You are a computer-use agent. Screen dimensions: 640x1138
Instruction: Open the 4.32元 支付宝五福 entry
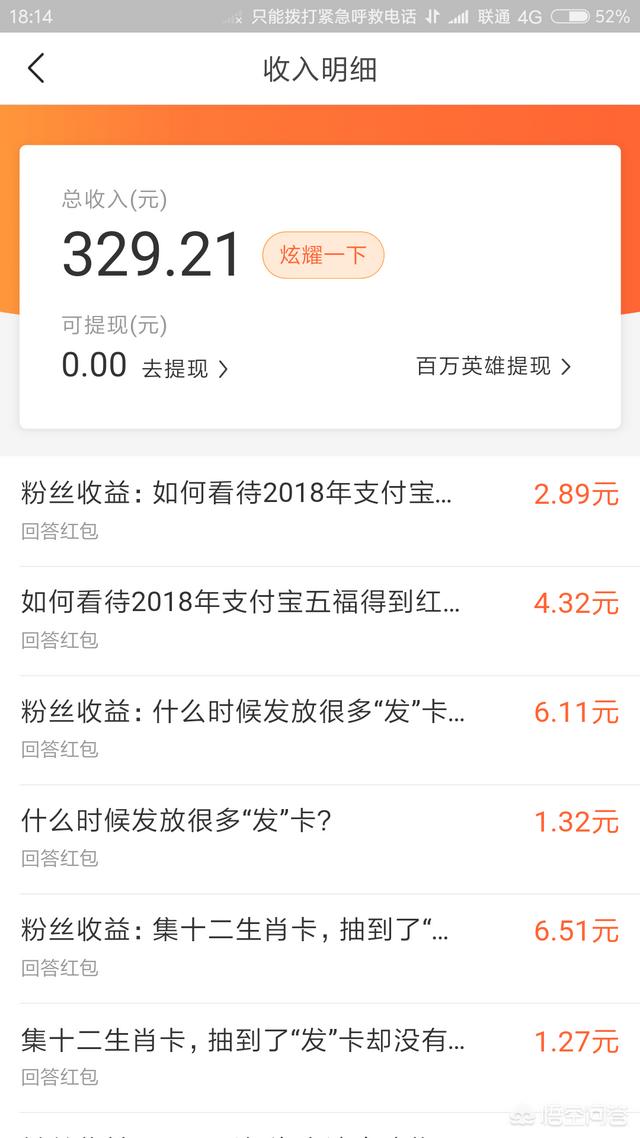pos(320,620)
